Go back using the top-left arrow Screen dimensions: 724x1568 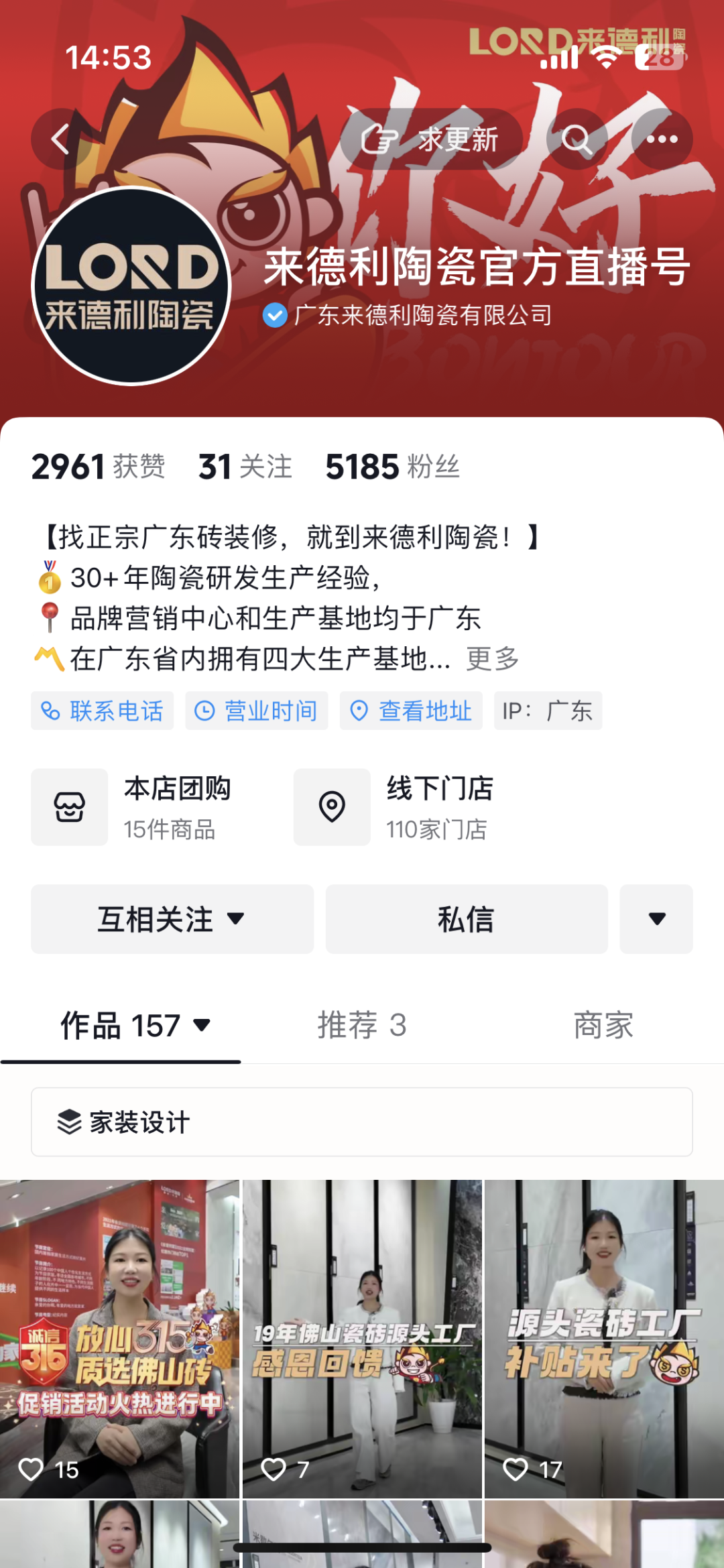(x=60, y=139)
